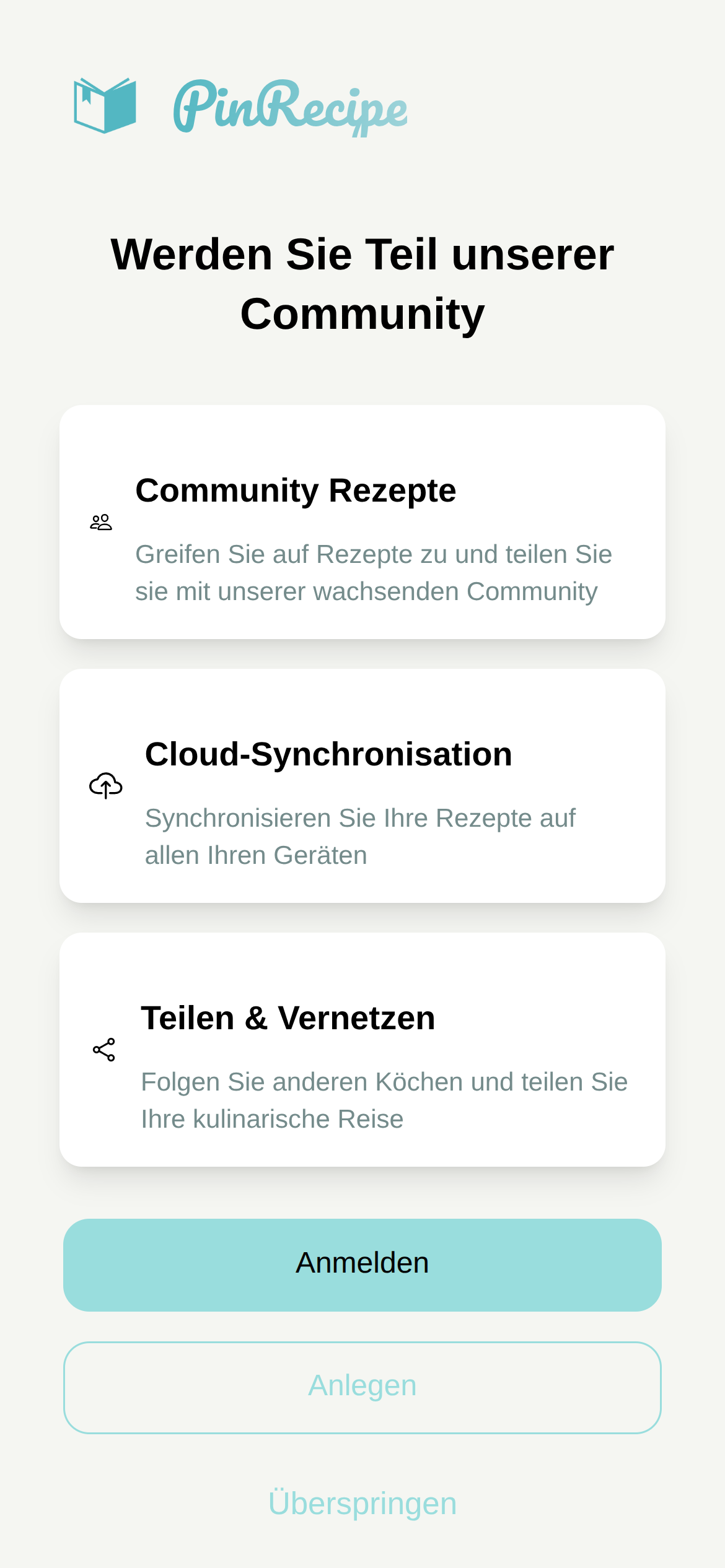Click the heading Werden Sie Teil unserer Community
Viewport: 725px width, 1568px height.
click(362, 282)
